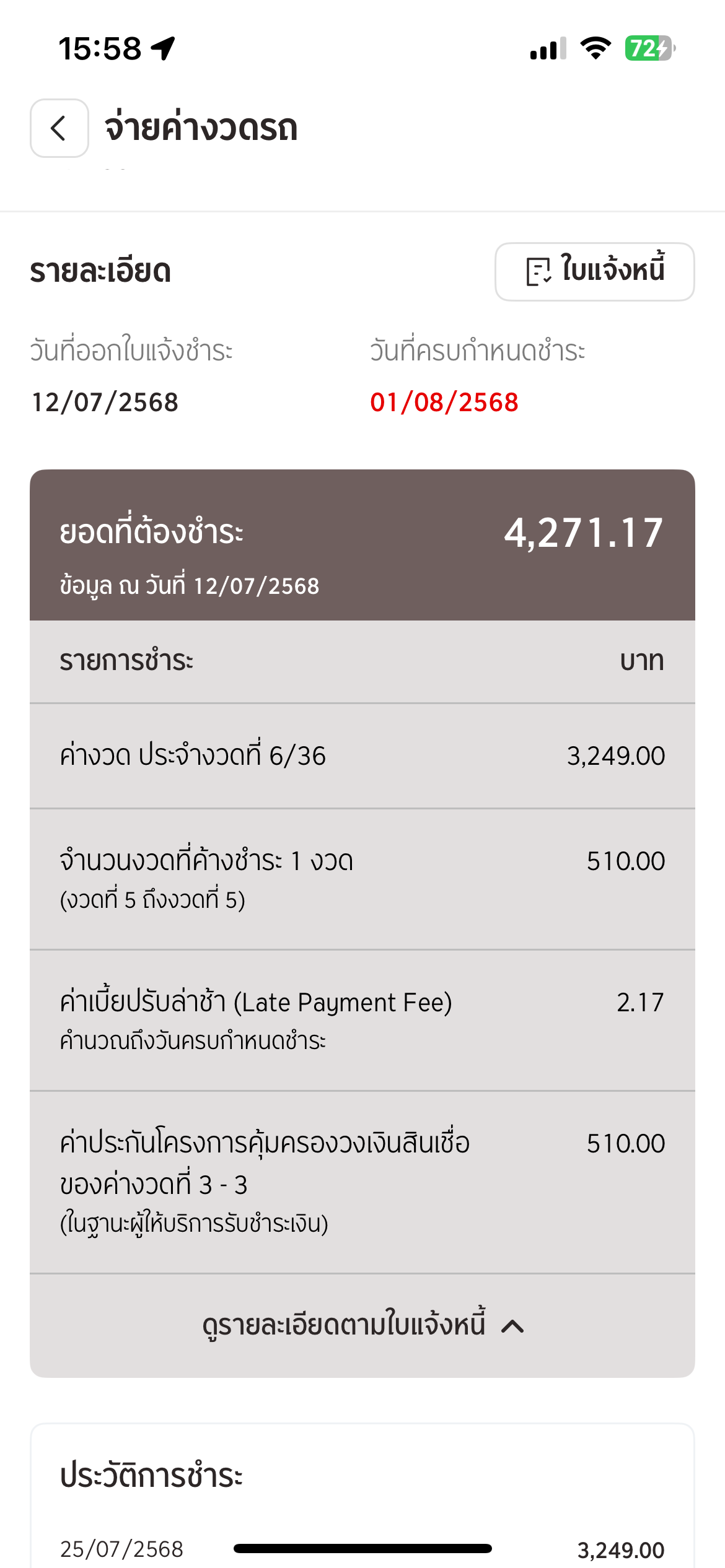Open the ใบแจ้งหนี้ invoice button

tap(594, 271)
